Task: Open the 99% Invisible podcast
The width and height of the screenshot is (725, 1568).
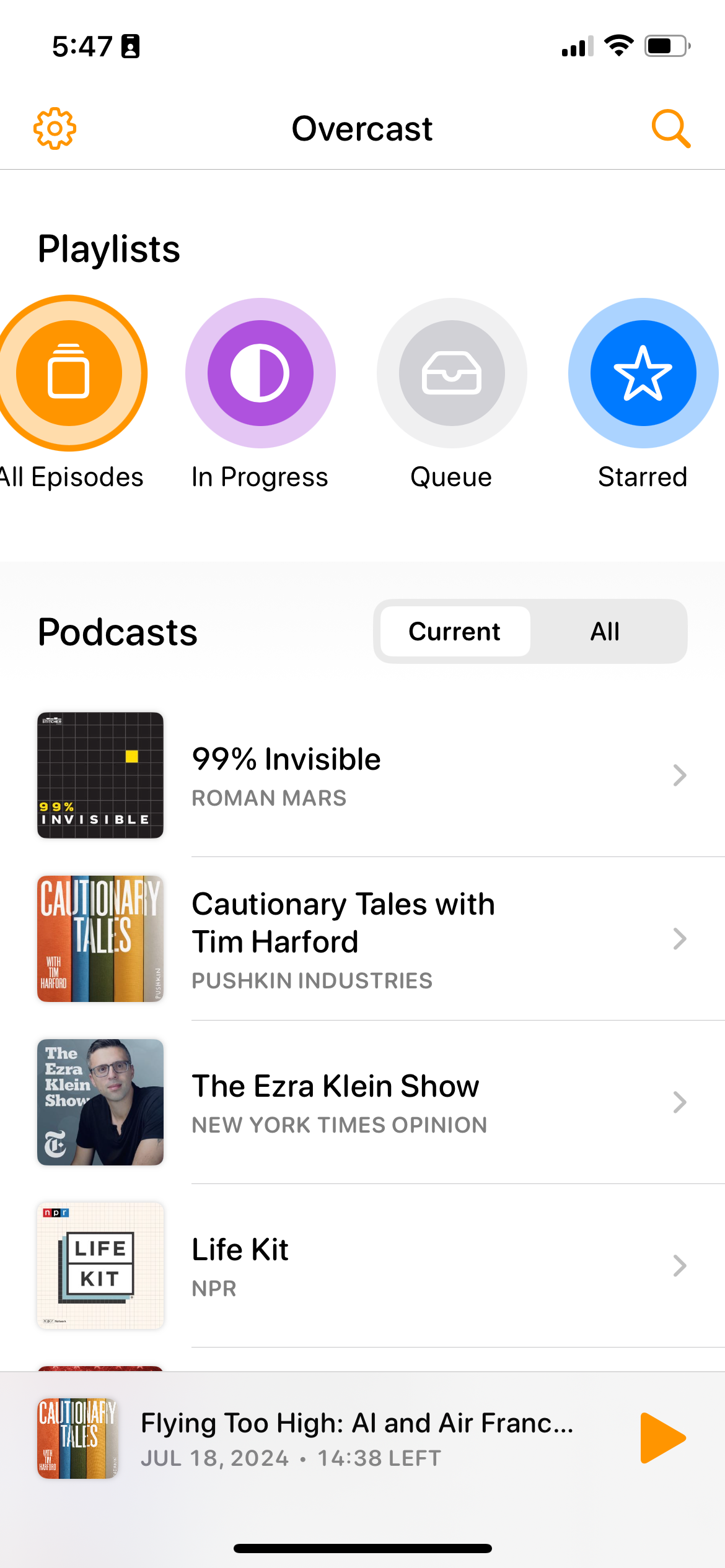Action: click(362, 775)
